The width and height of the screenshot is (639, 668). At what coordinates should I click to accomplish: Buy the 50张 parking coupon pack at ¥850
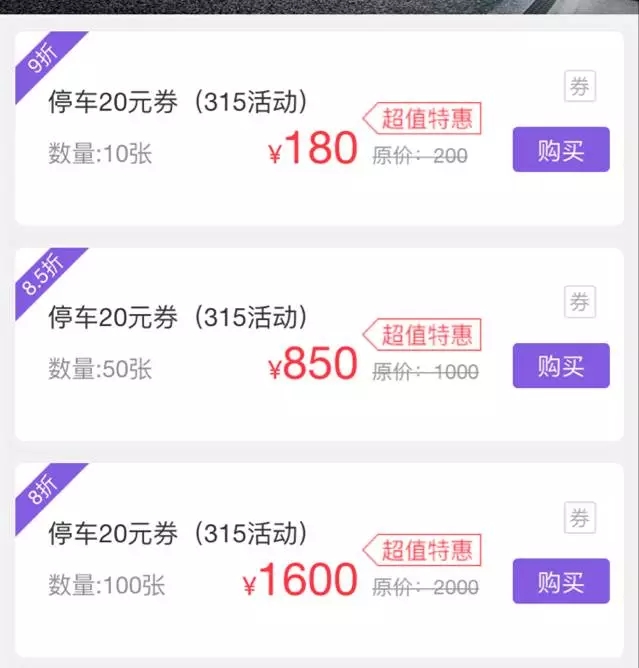click(560, 365)
